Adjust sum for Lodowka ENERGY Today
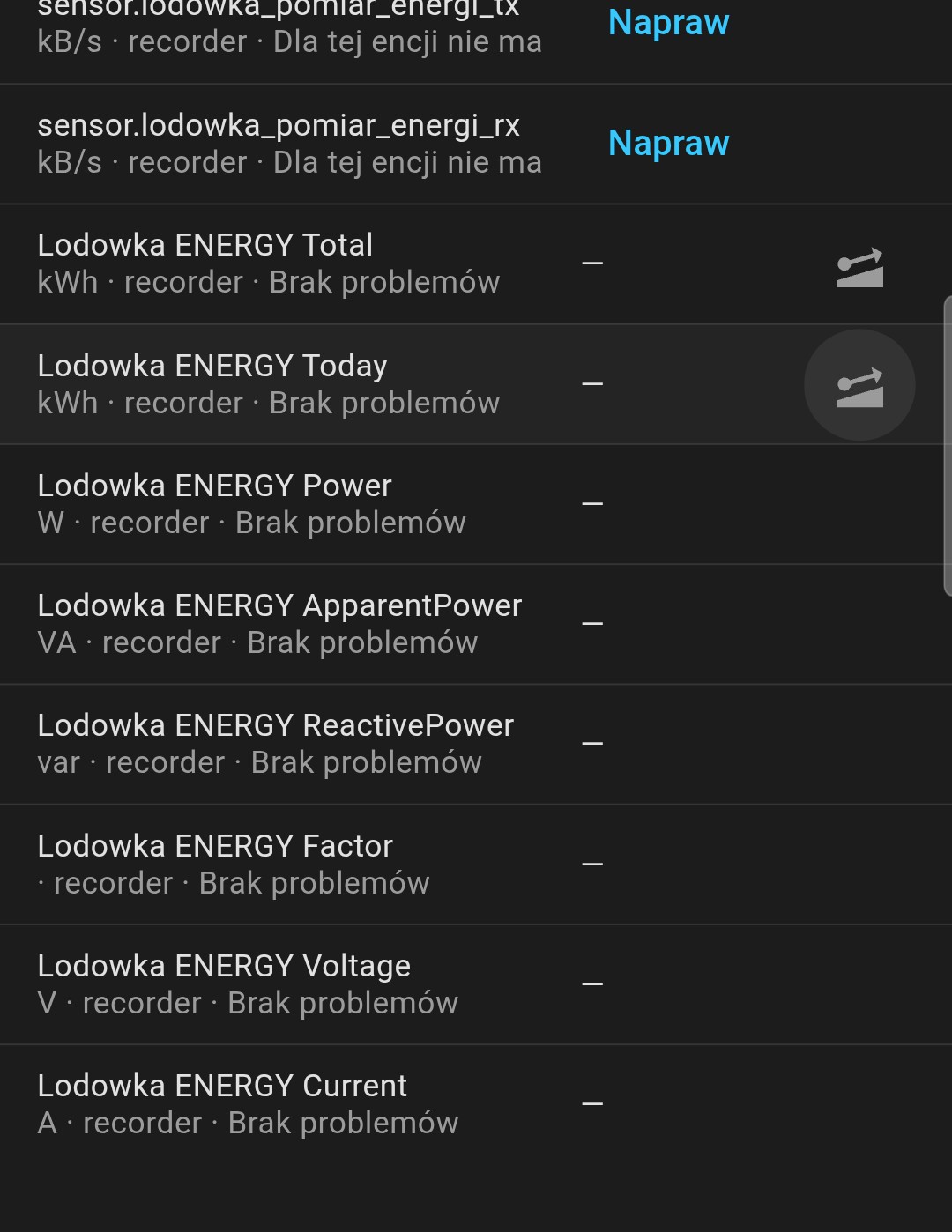The width and height of the screenshot is (952, 1232). tap(859, 385)
